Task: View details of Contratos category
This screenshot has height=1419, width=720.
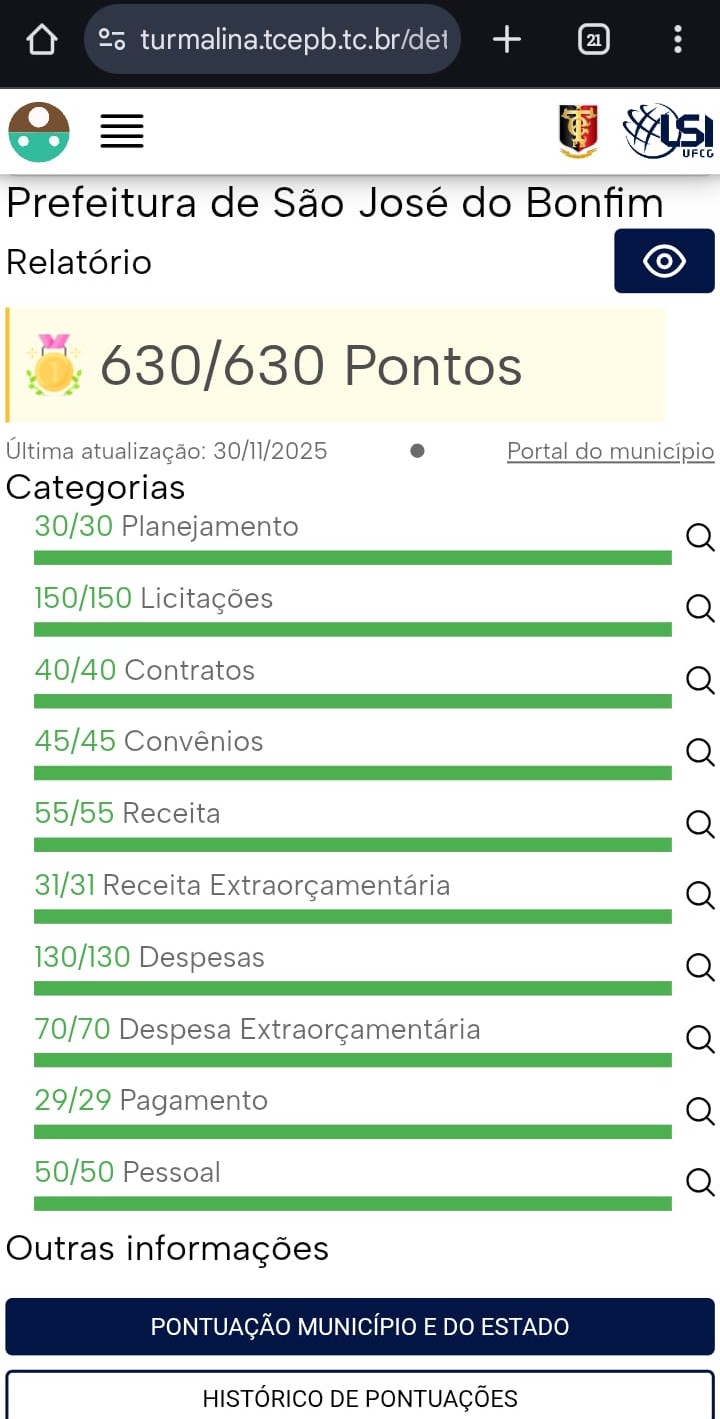Action: [x=700, y=680]
